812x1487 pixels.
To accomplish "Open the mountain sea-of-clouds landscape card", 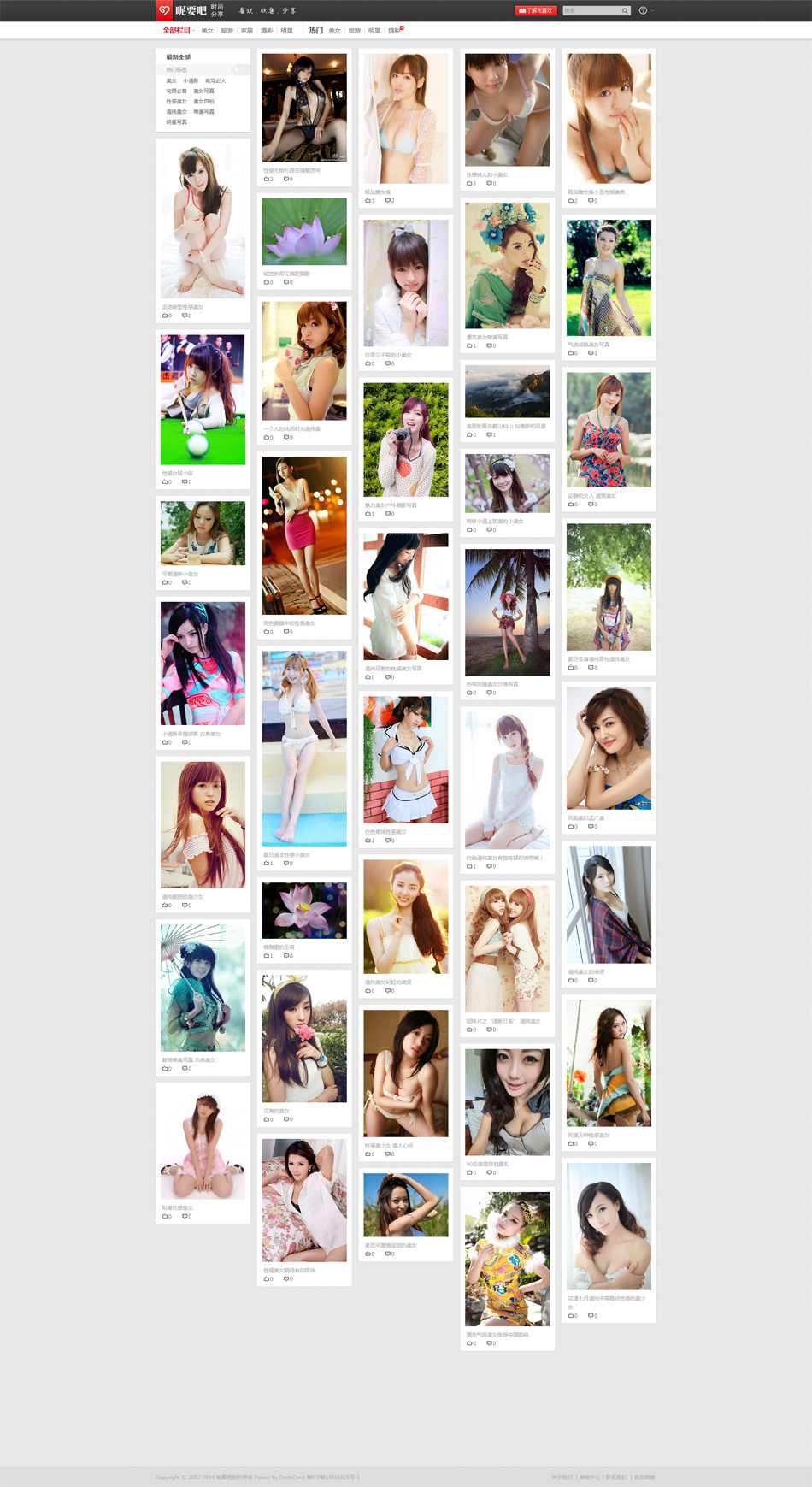I will pos(507,392).
